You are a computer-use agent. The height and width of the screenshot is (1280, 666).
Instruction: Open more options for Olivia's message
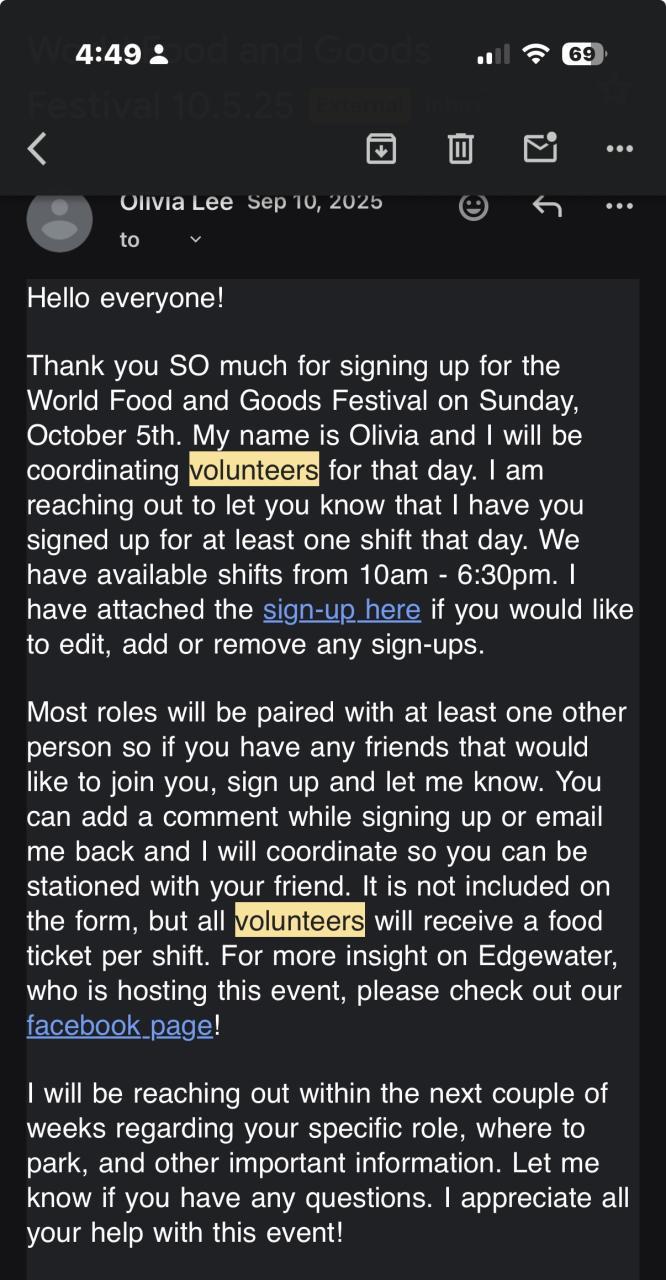click(x=619, y=206)
